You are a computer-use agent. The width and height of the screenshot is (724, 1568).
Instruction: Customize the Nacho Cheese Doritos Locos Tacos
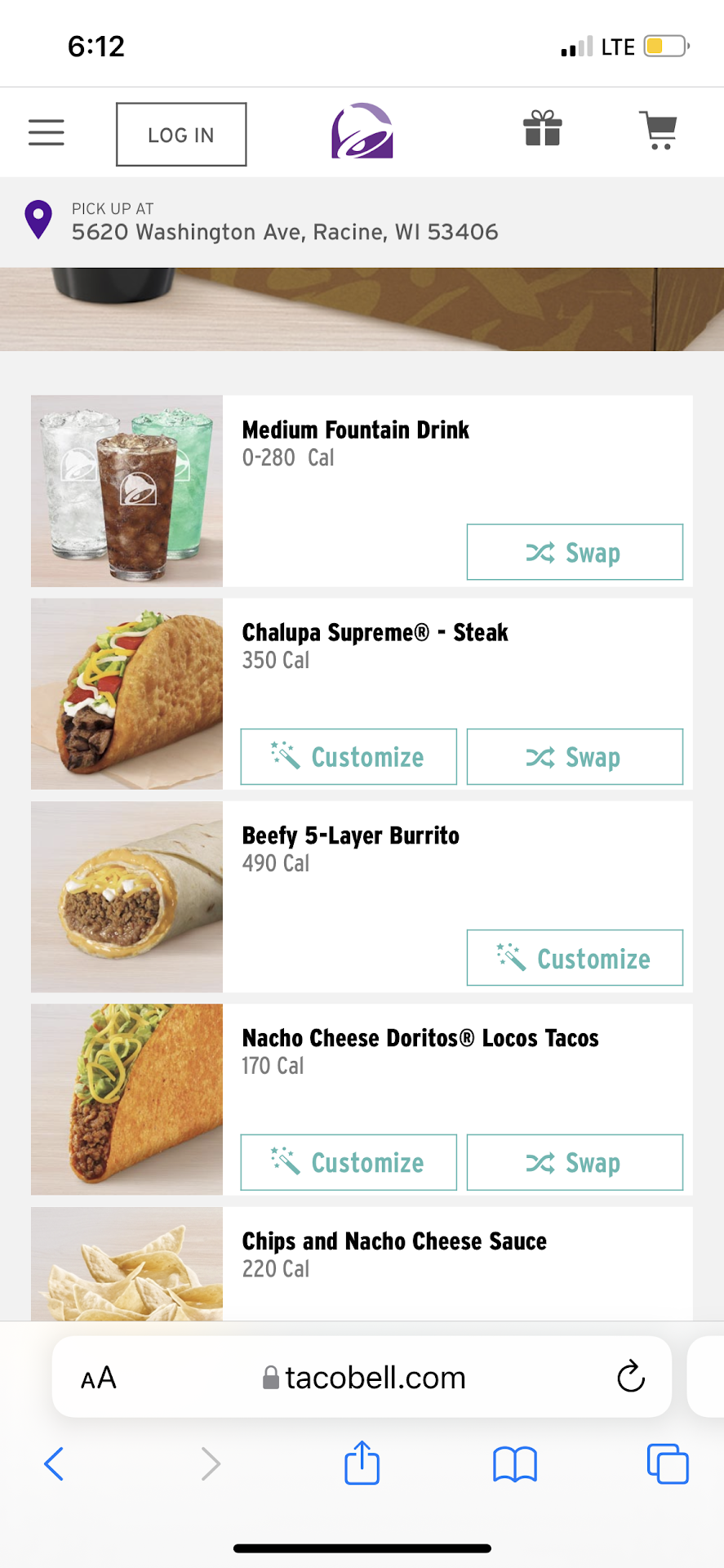349,1162
